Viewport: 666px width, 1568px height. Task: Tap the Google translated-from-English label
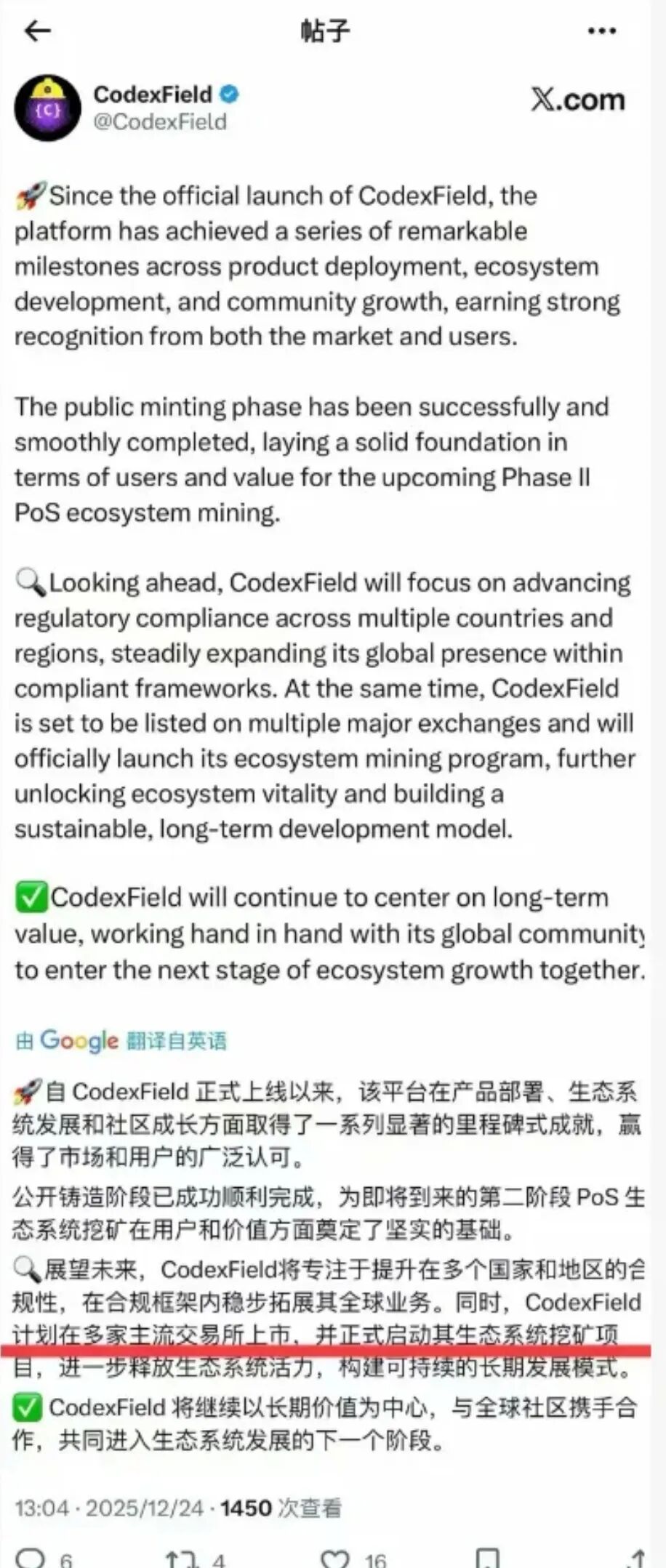[121, 1041]
